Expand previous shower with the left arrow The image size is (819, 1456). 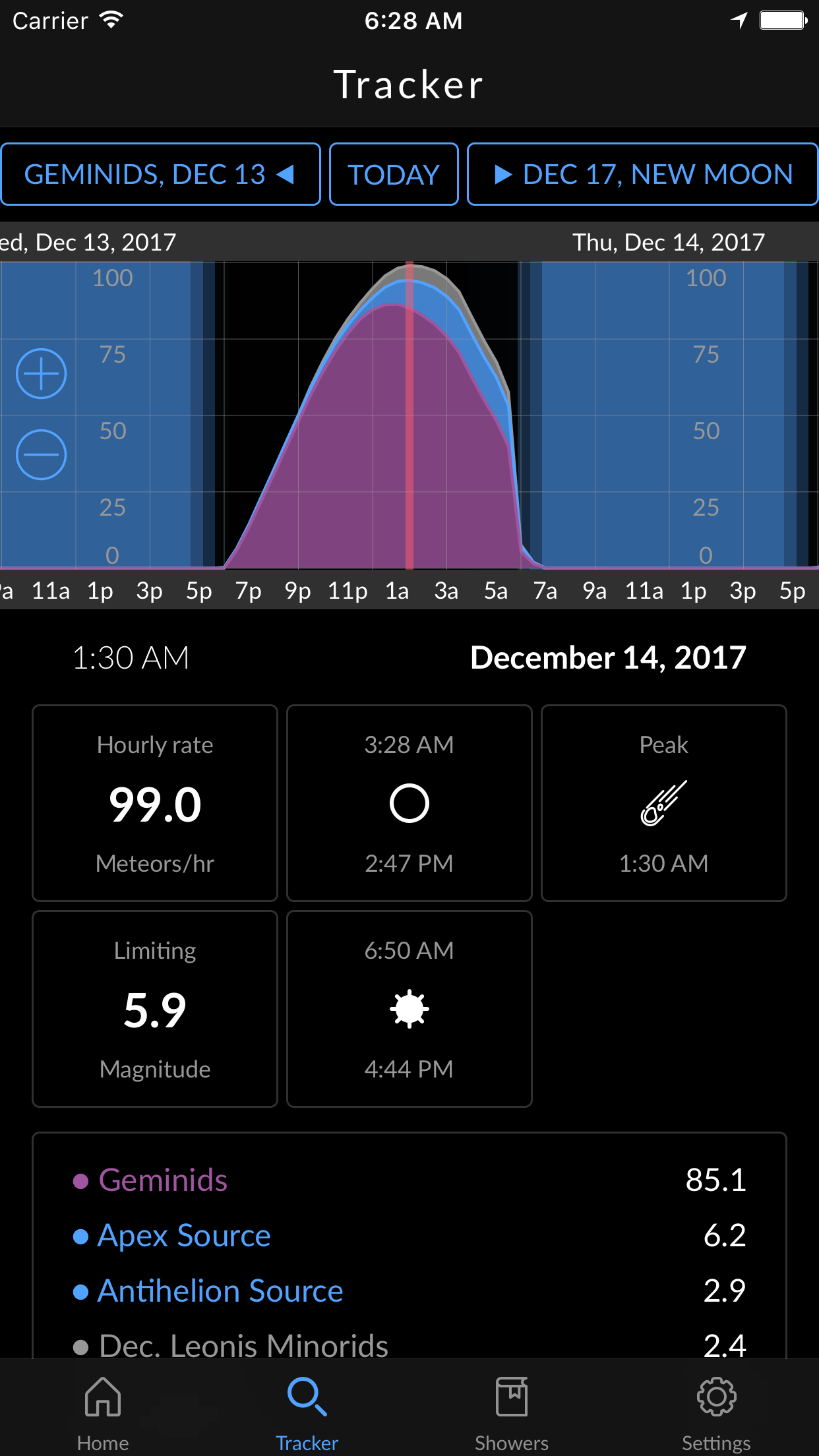286,174
